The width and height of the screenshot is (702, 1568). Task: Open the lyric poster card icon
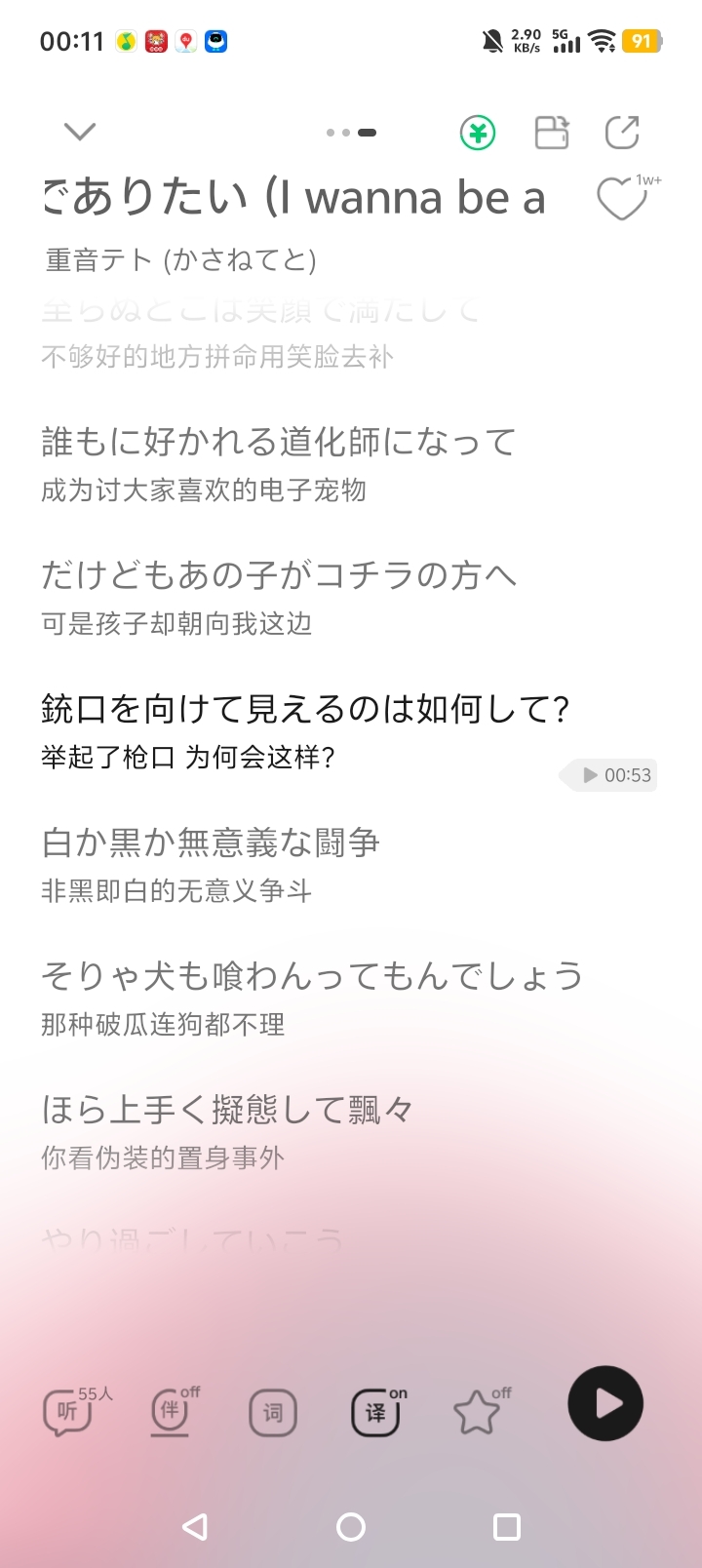click(x=552, y=133)
